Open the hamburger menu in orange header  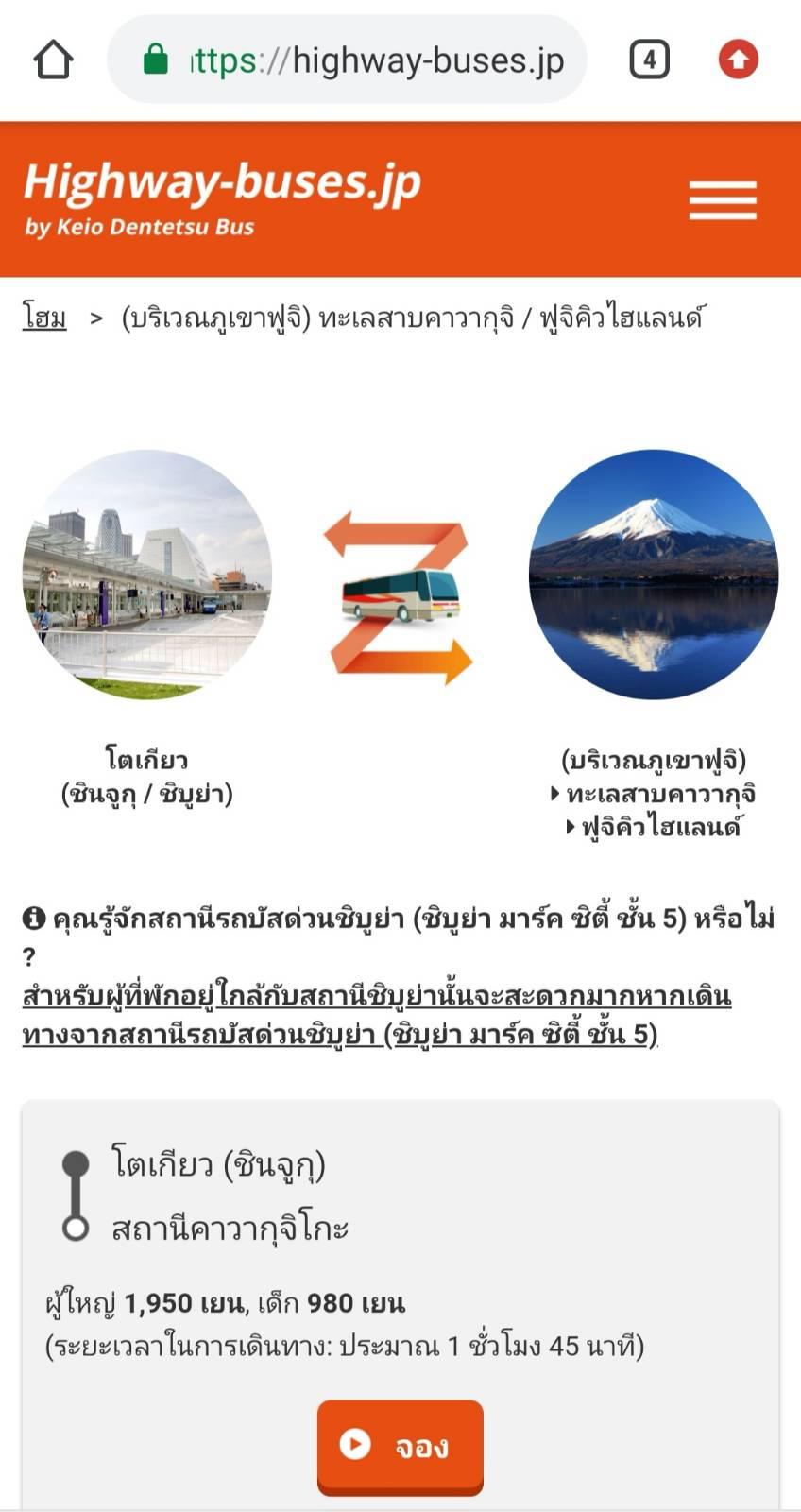click(723, 200)
